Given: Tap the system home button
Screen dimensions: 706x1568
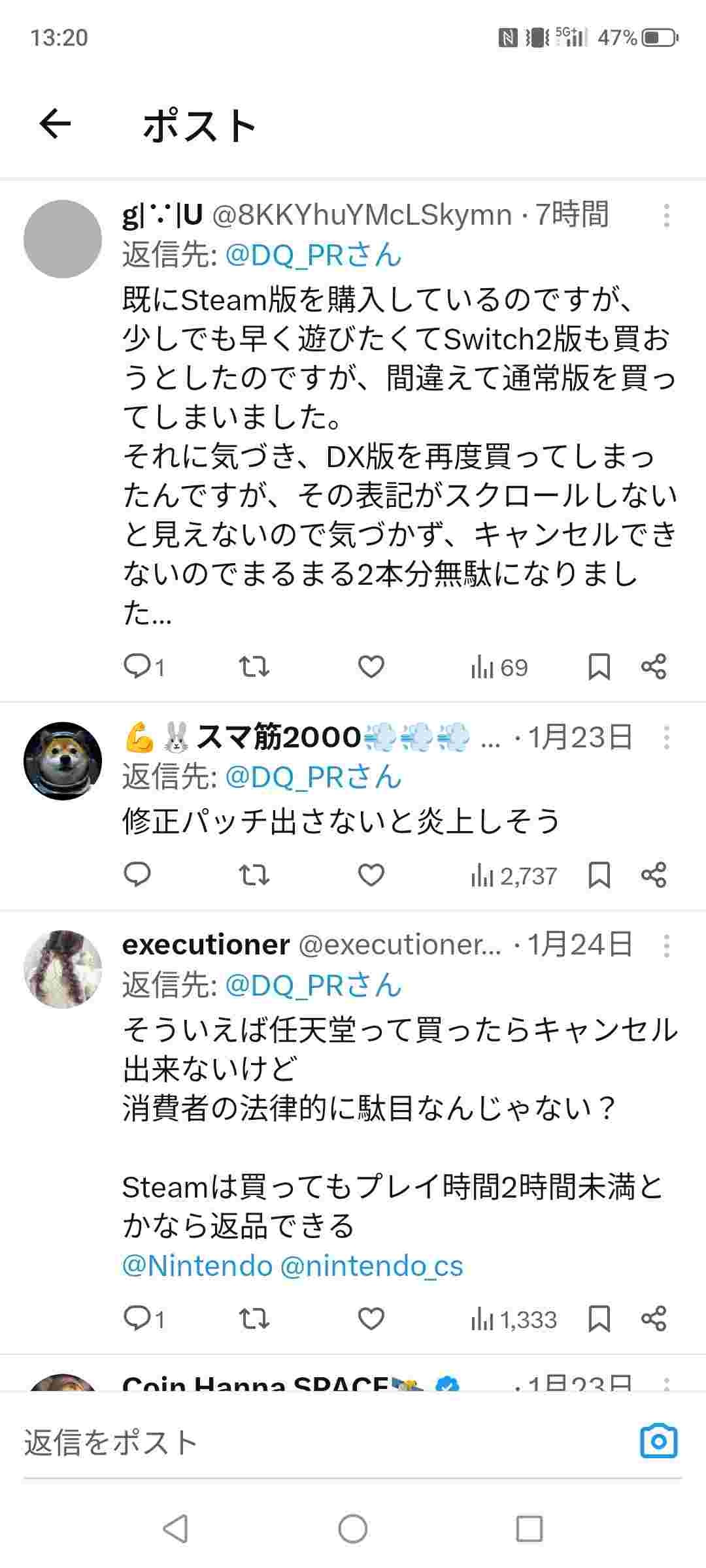Looking at the screenshot, I should point(352,1528).
